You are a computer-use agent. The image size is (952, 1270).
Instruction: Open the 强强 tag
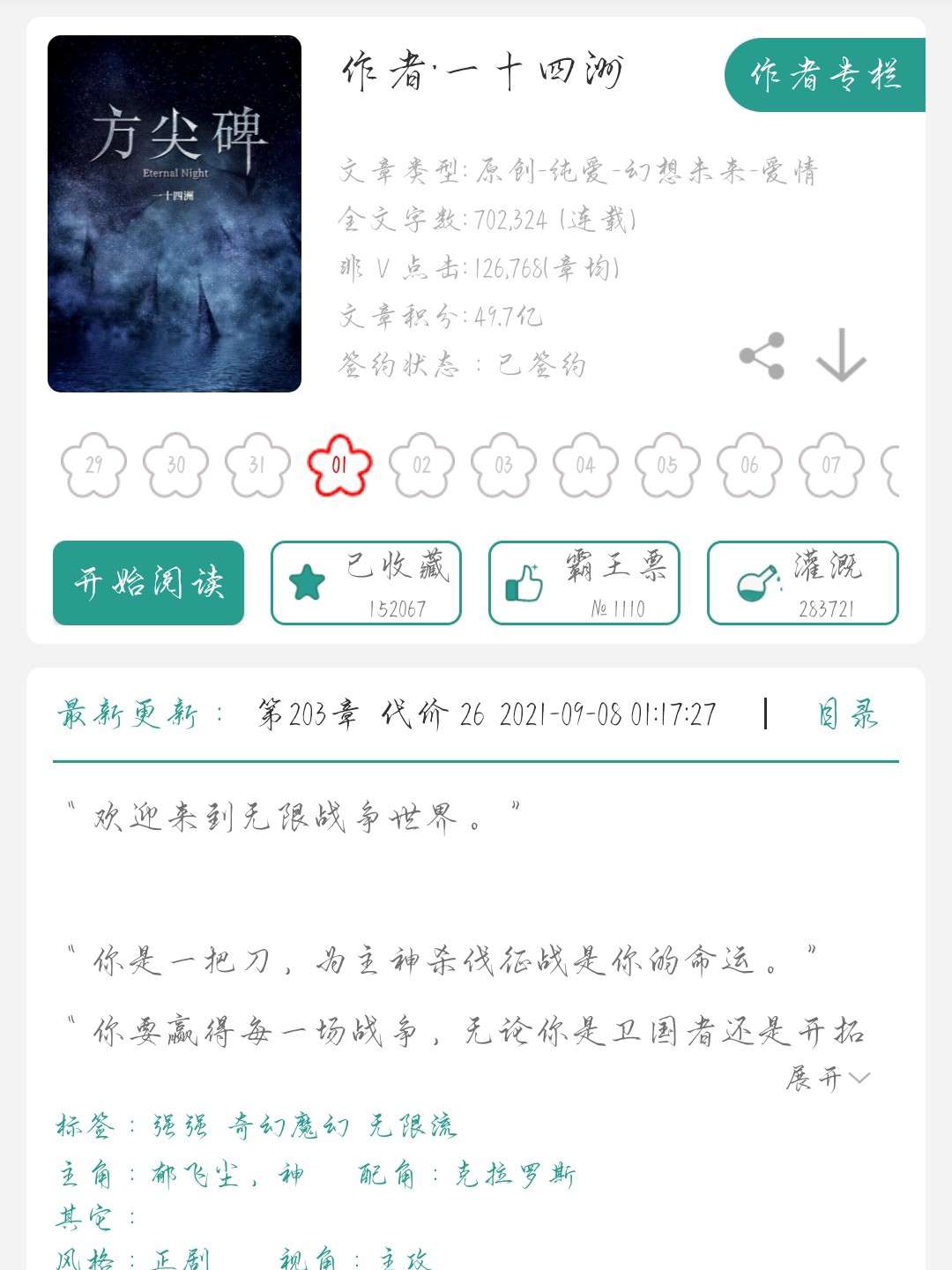point(181,1126)
